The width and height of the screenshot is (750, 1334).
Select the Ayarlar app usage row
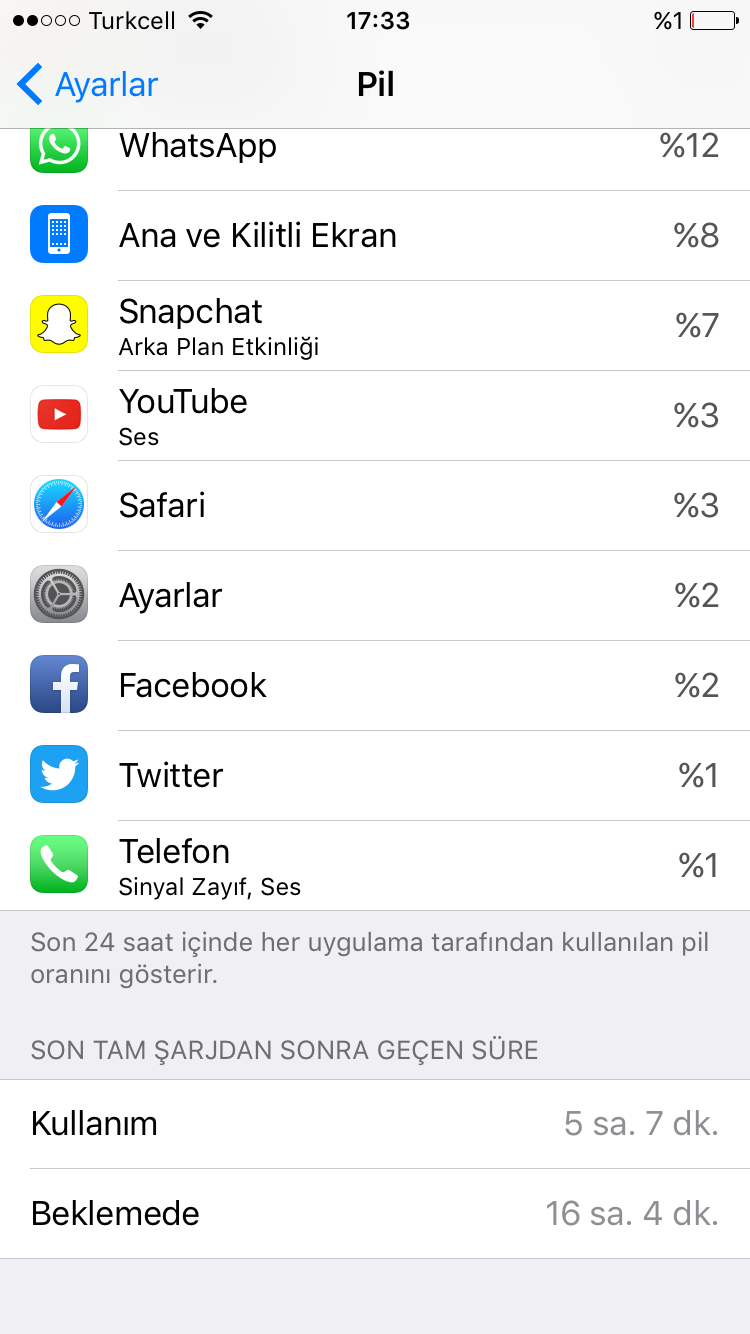(x=375, y=596)
